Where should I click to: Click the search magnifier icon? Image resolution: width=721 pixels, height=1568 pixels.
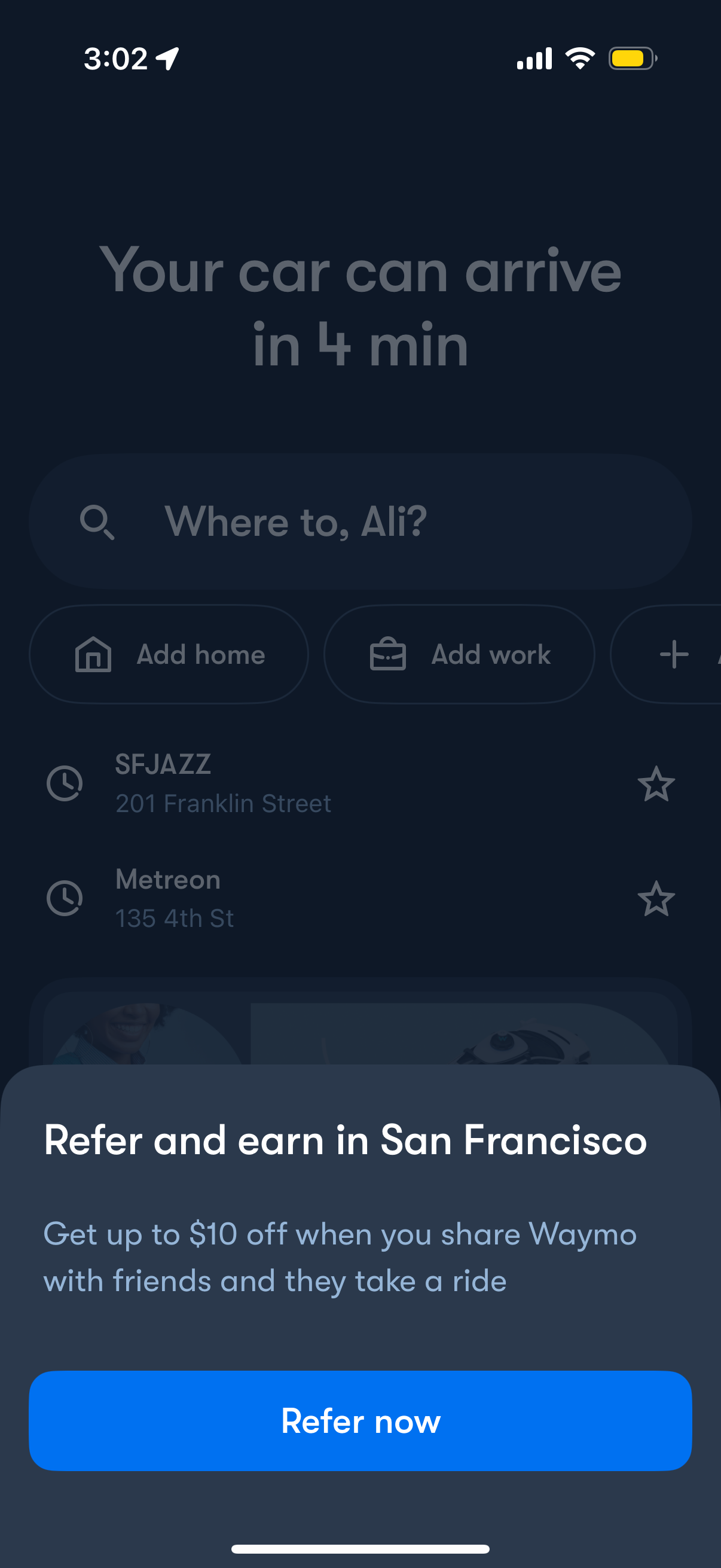click(x=99, y=522)
